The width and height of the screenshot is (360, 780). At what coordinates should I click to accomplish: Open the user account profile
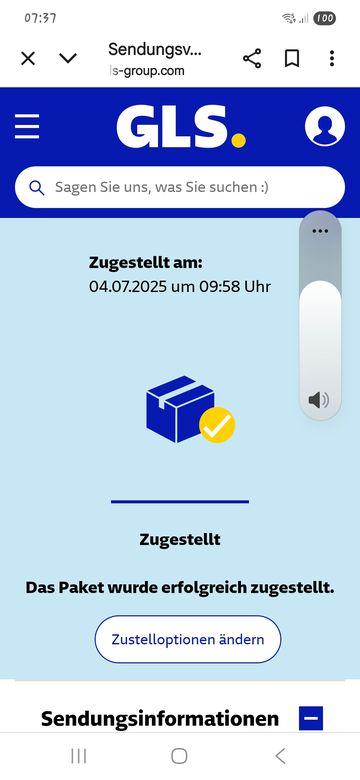tap(325, 126)
